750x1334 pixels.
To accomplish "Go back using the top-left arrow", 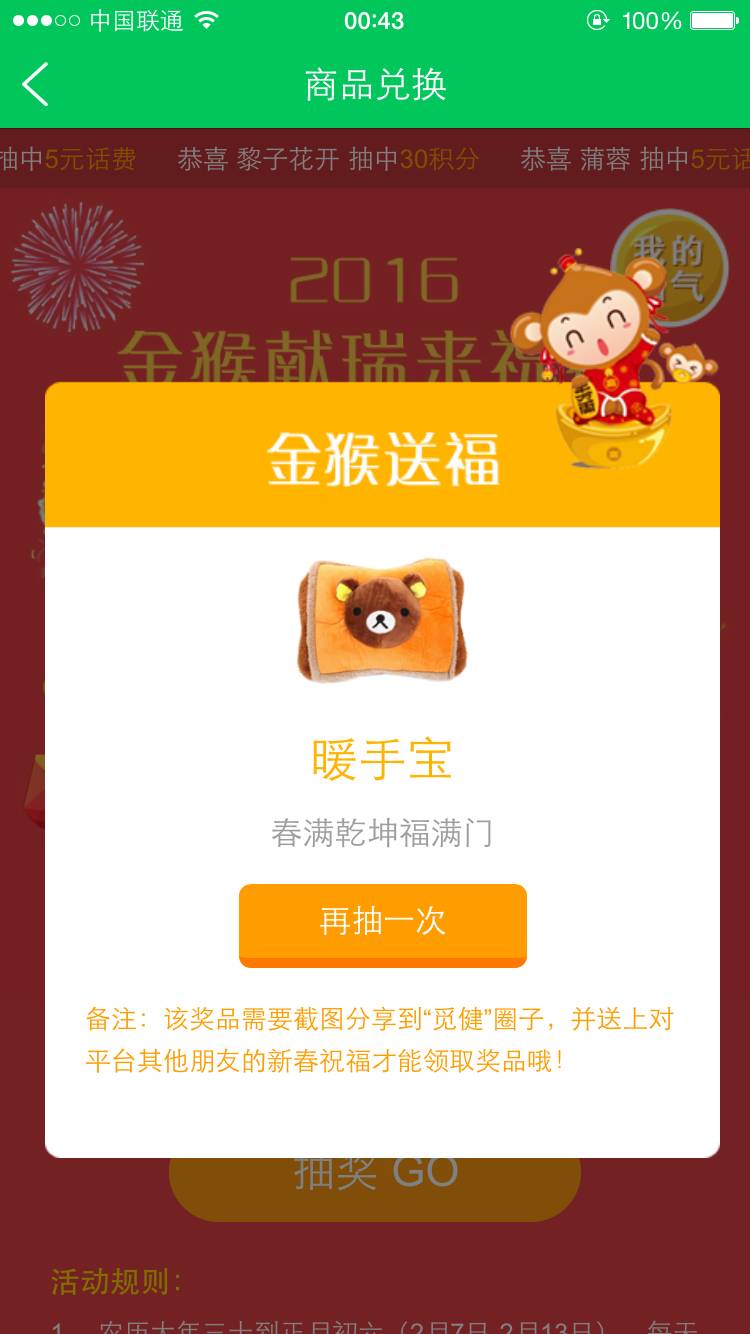I will coord(36,84).
